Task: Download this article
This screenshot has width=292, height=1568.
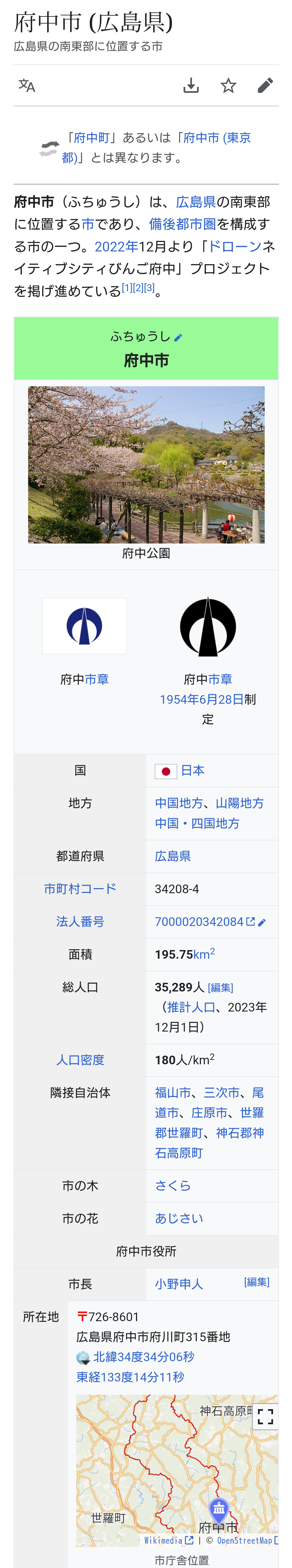Action: [x=191, y=85]
